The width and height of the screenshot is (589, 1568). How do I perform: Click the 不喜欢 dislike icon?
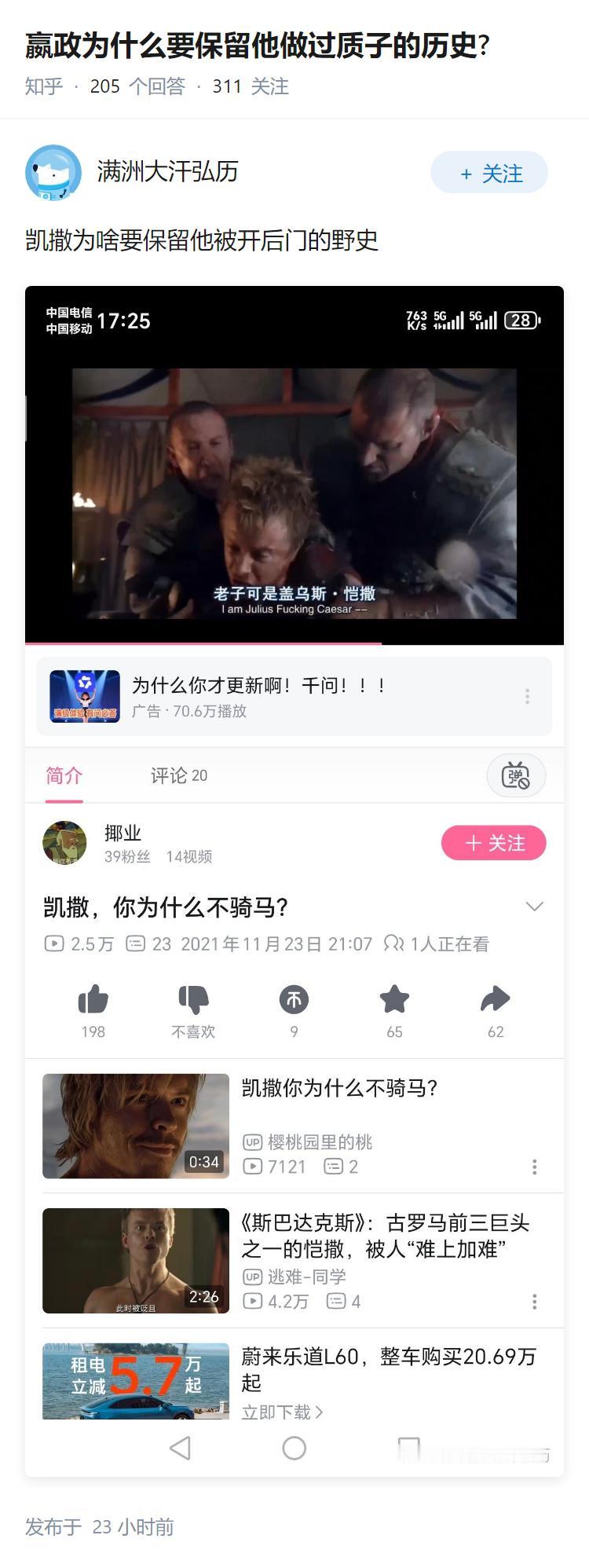[x=193, y=999]
